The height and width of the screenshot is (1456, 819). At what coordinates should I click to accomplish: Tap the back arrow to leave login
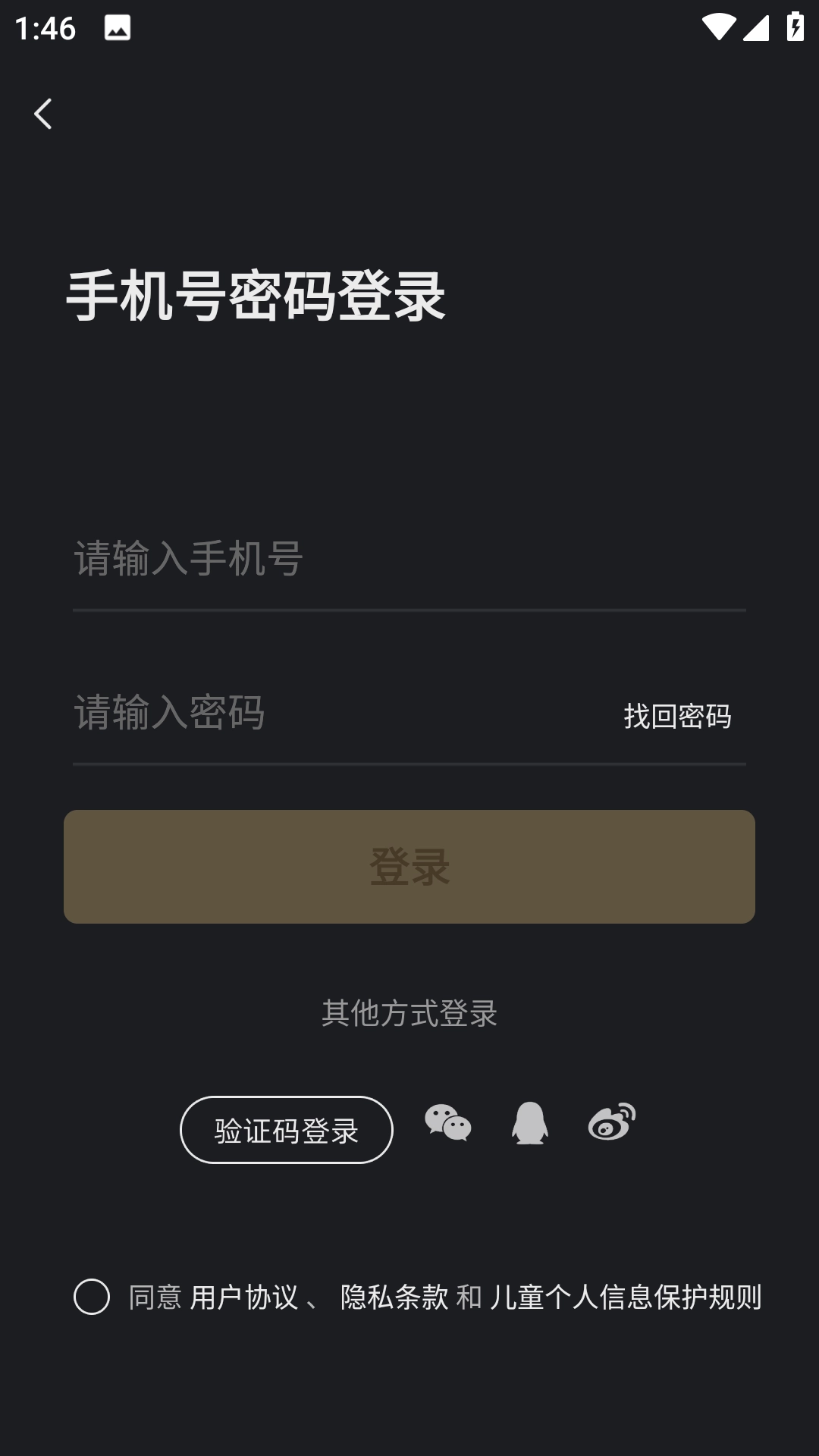tap(43, 114)
